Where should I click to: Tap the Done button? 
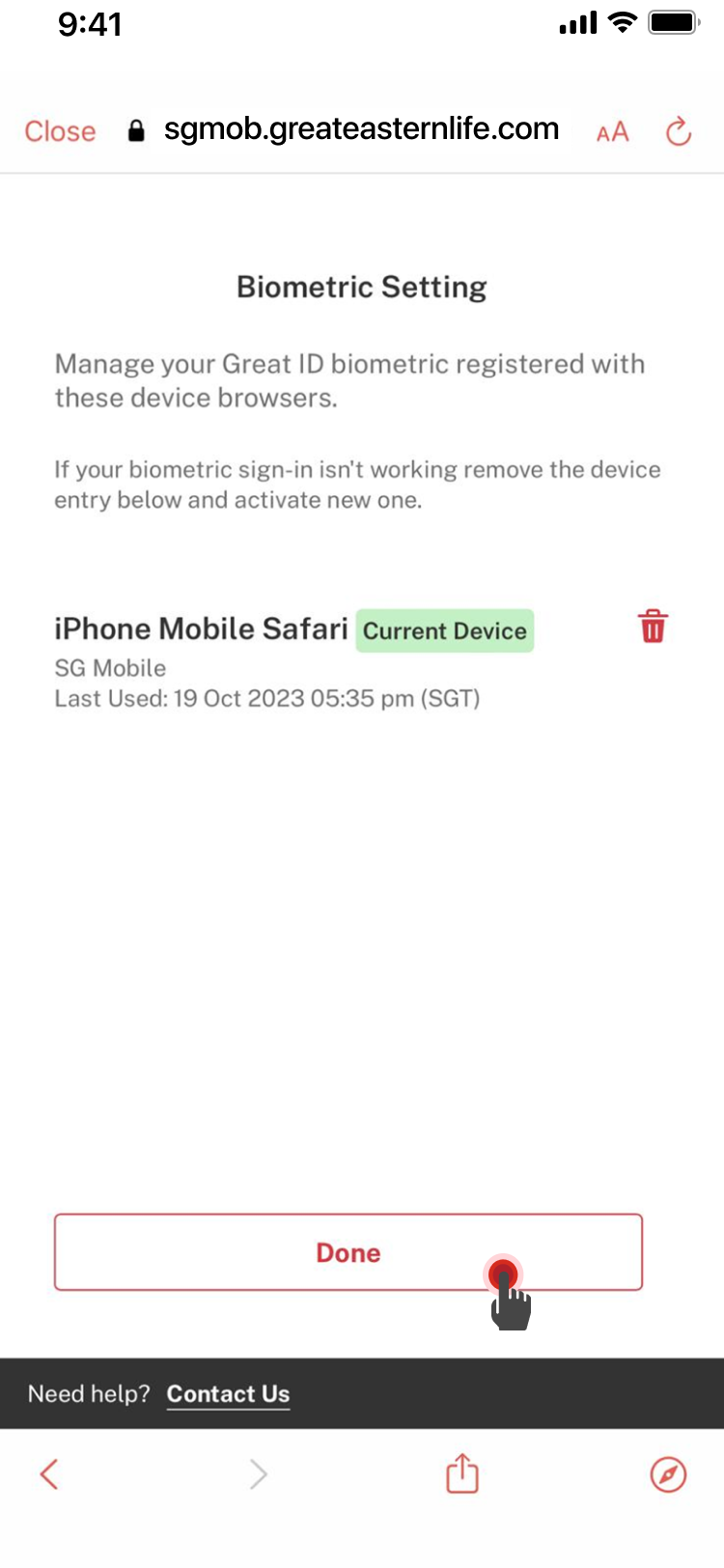point(348,1252)
